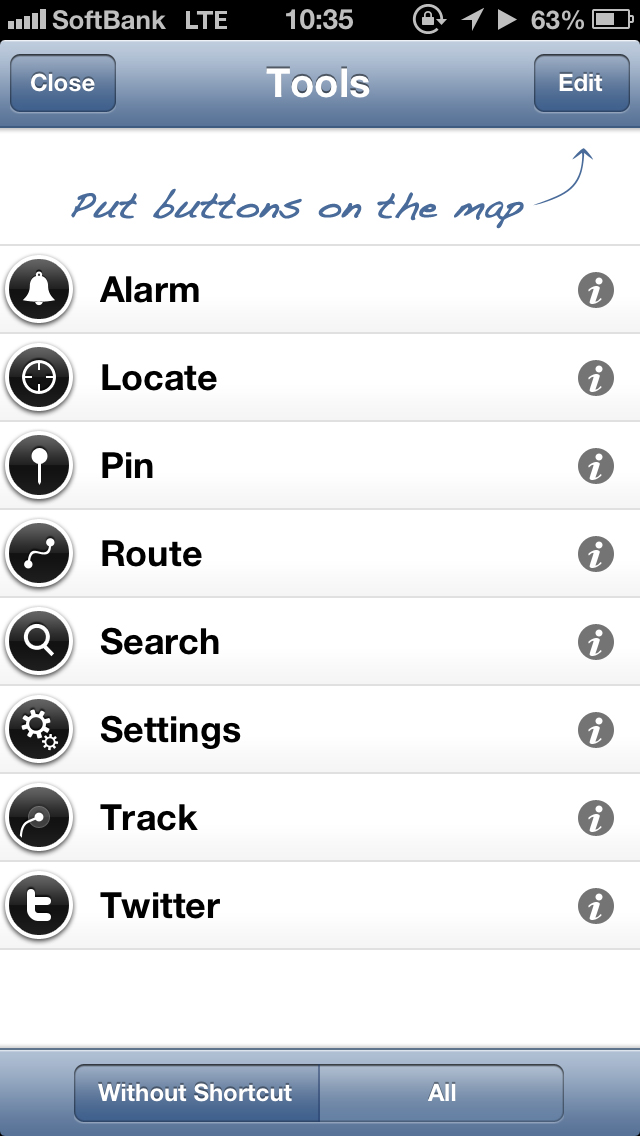Open the Search tool

click(160, 642)
